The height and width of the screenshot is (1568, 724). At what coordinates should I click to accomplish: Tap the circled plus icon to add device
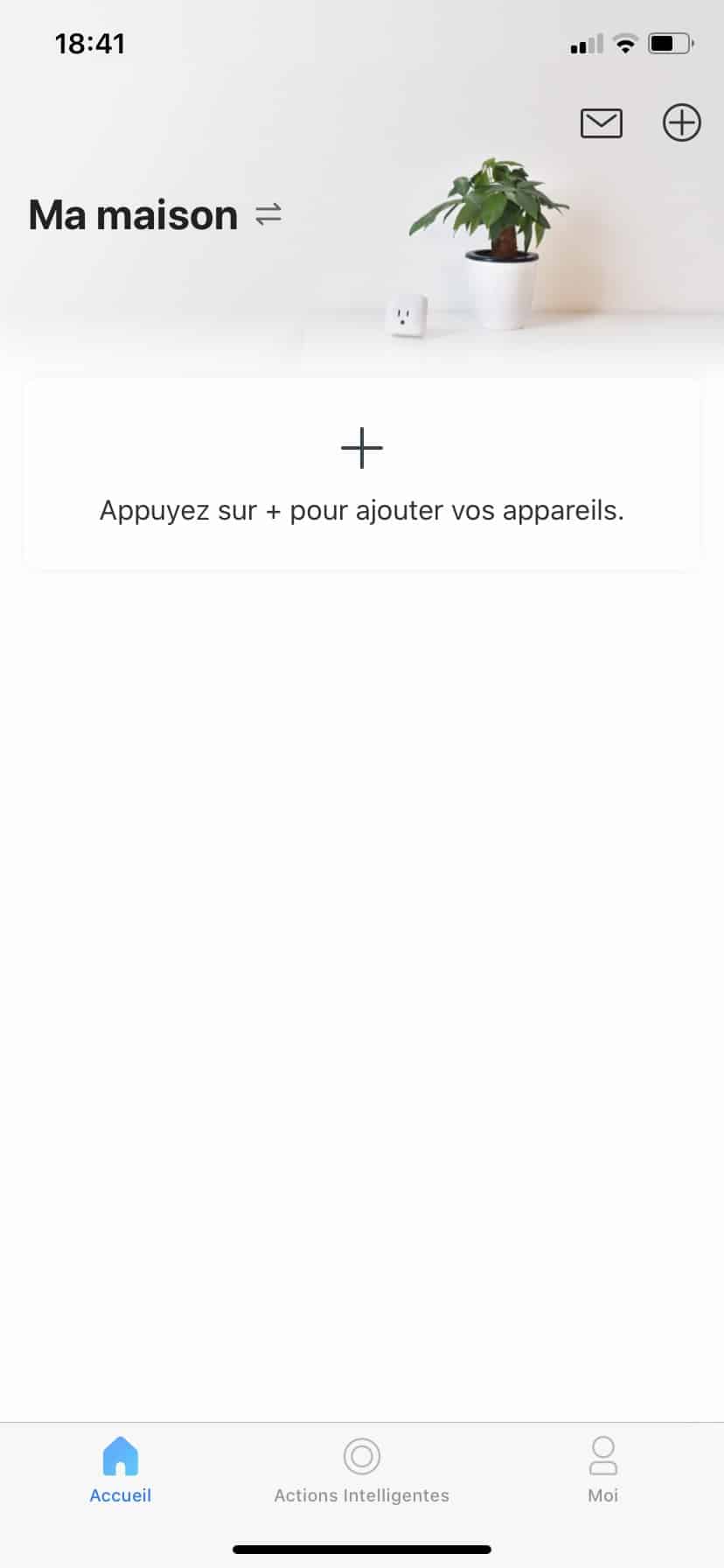(x=682, y=122)
